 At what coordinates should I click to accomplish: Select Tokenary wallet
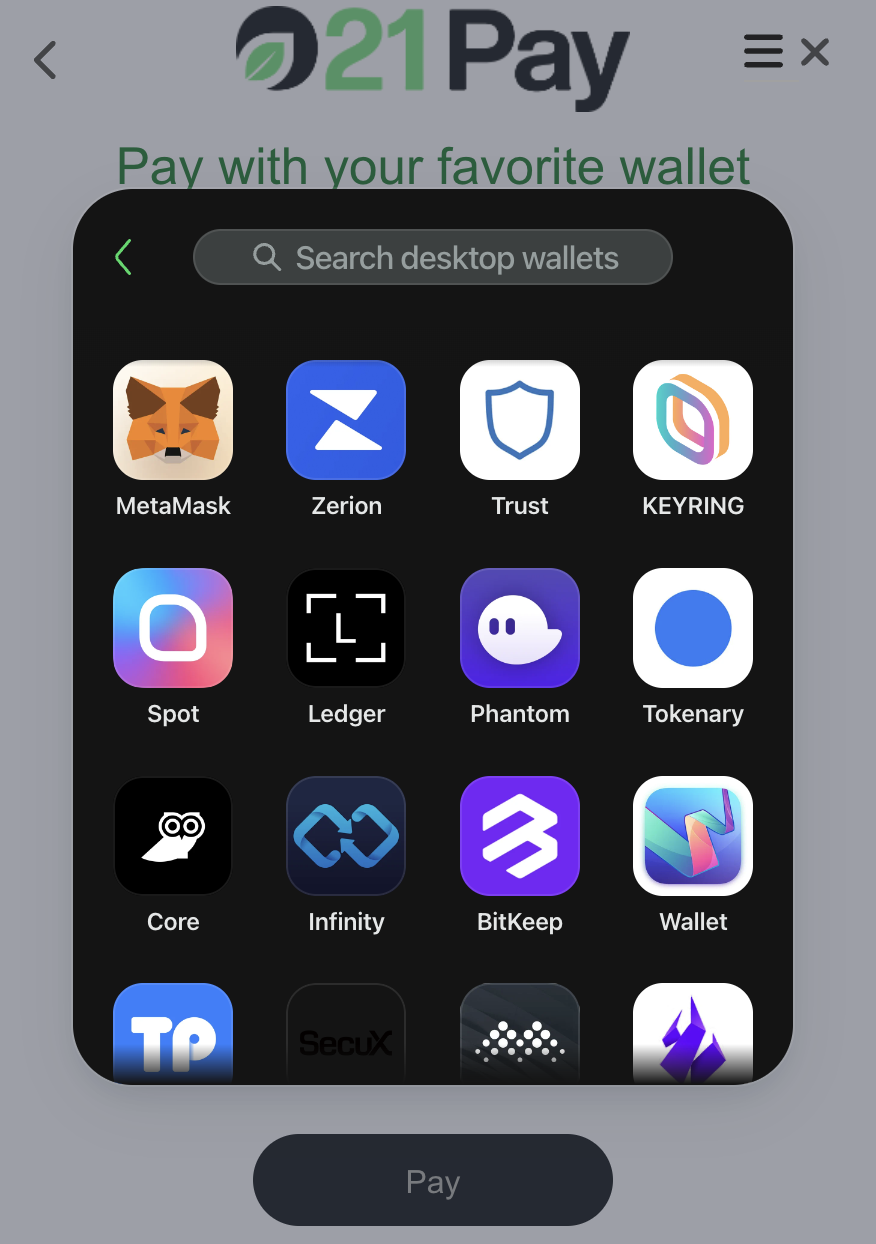point(693,628)
